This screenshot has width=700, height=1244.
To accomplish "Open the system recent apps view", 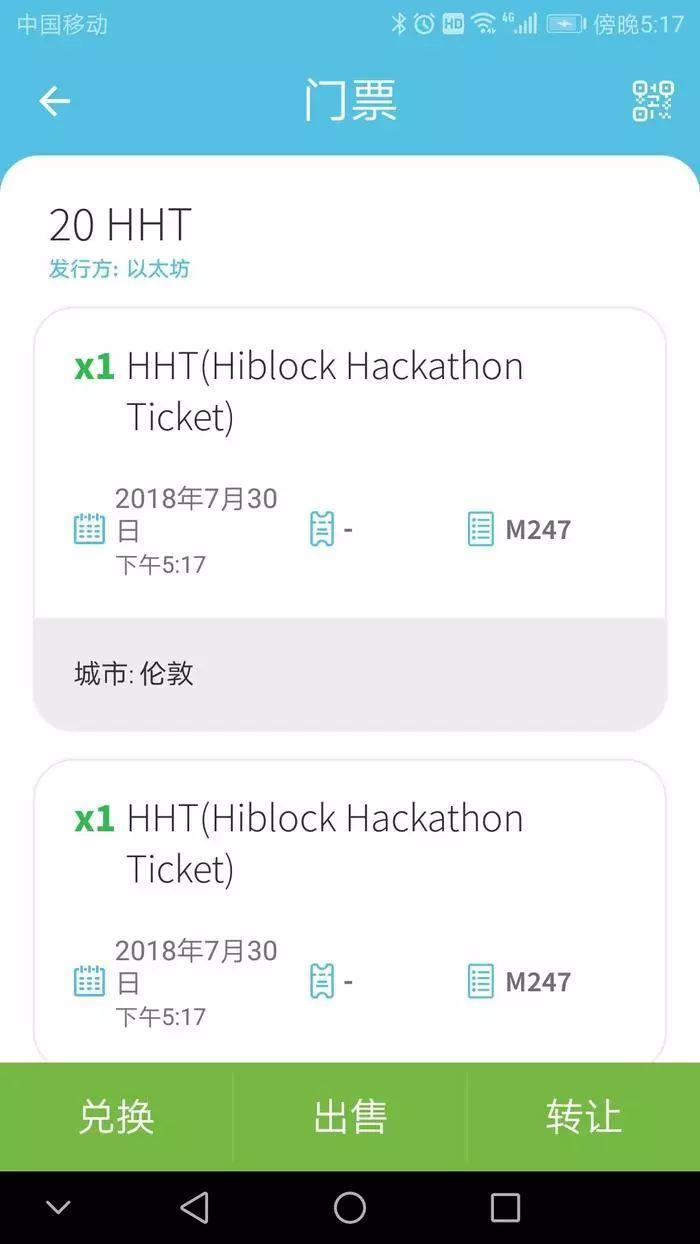I will (505, 1208).
